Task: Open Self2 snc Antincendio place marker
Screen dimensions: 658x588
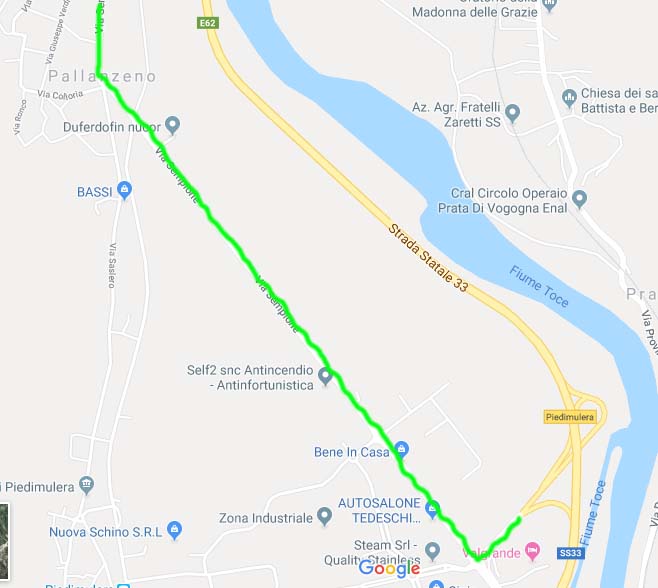Action: (325, 377)
